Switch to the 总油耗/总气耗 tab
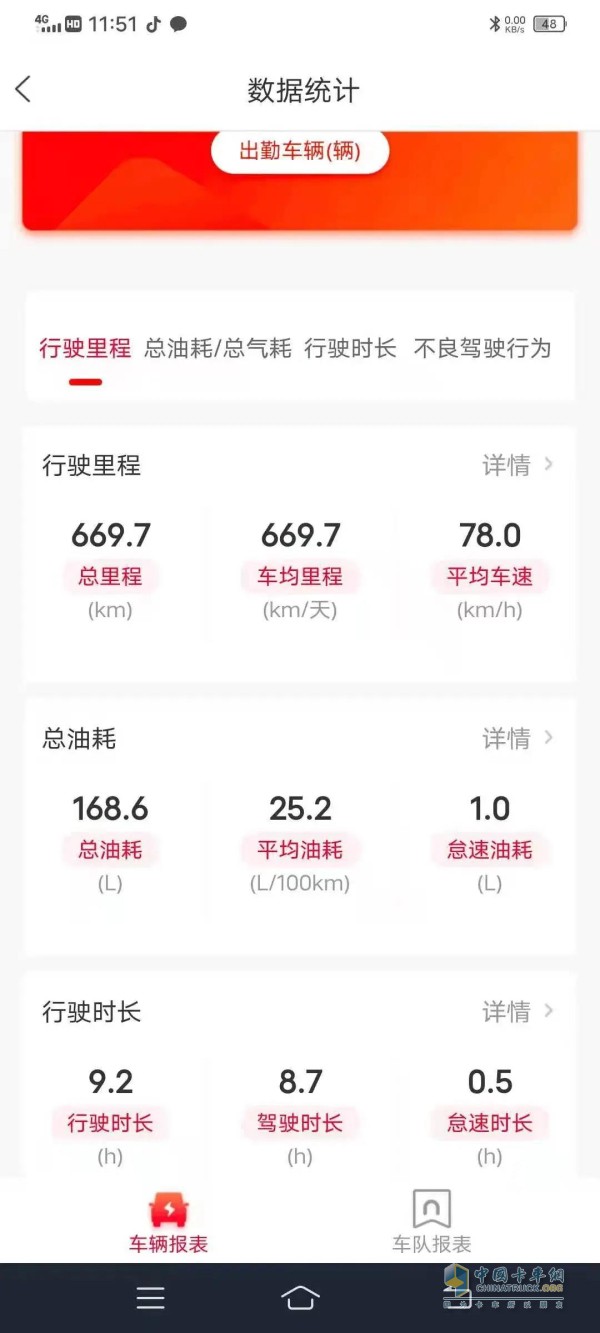 [x=218, y=348]
